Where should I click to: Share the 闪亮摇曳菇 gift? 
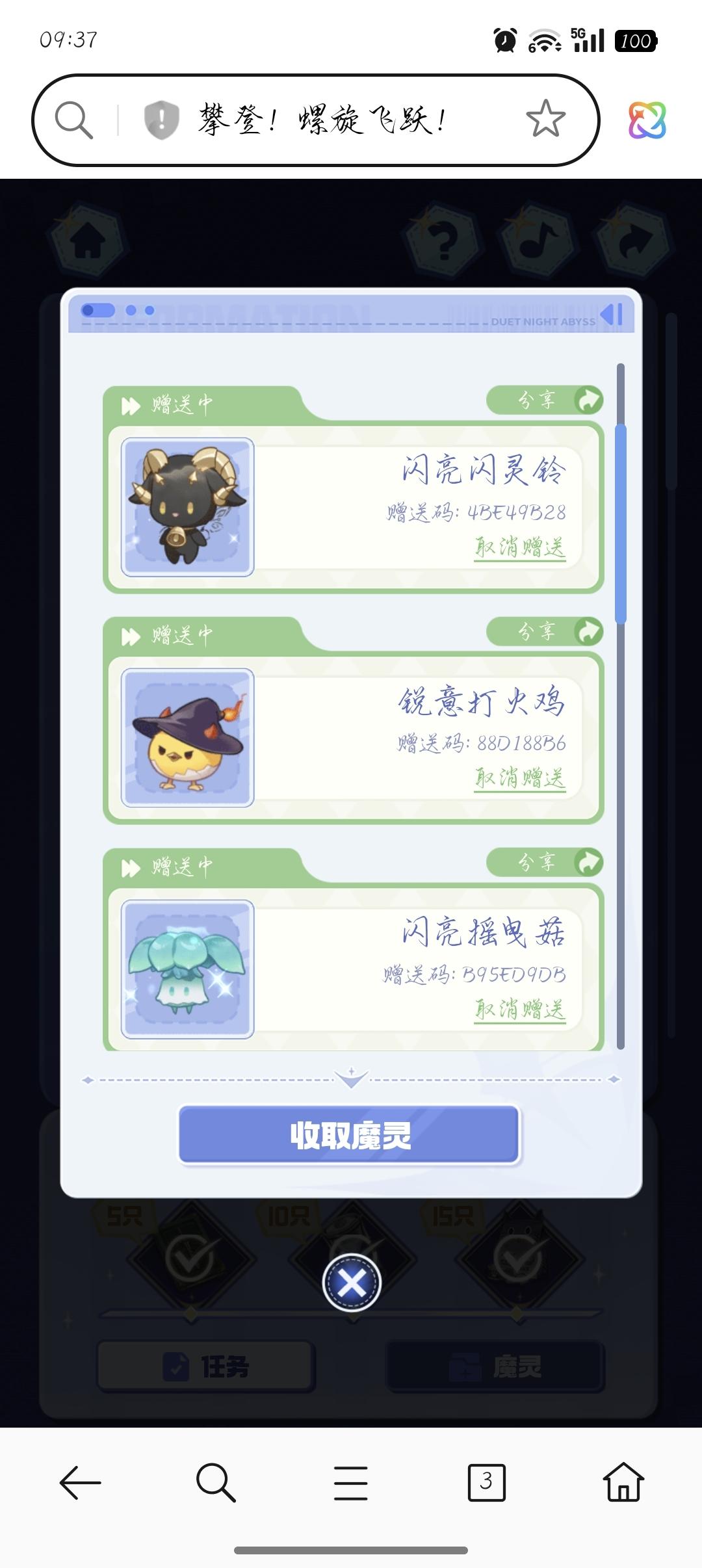(x=545, y=863)
